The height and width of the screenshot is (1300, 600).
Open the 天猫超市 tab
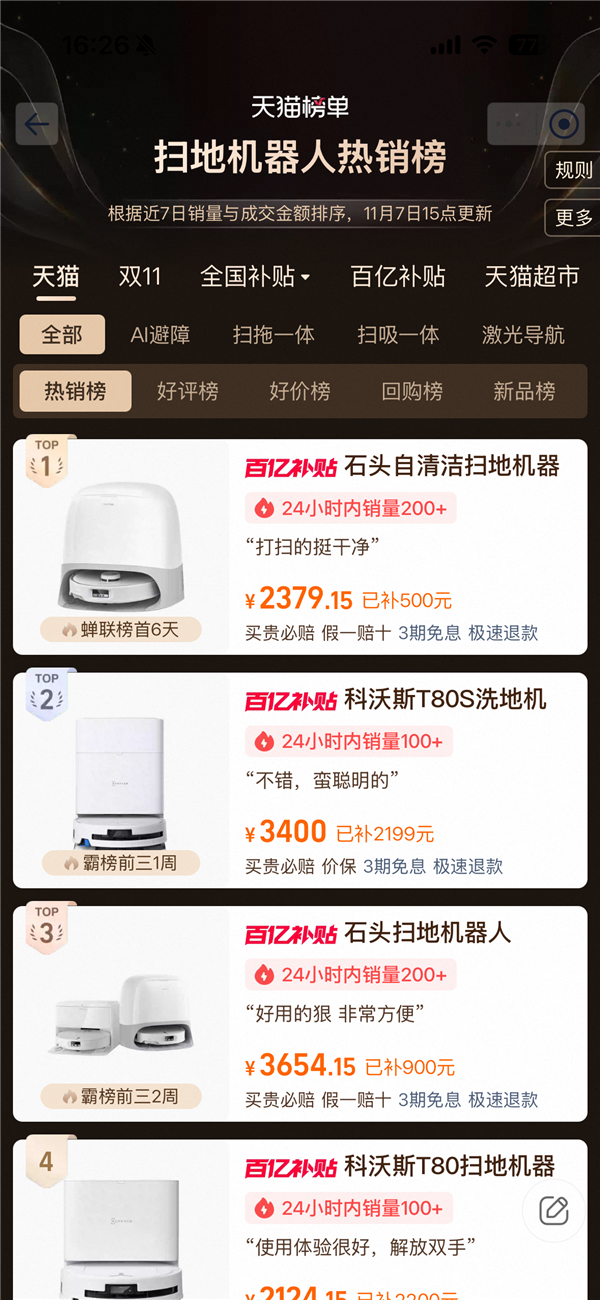(532, 277)
